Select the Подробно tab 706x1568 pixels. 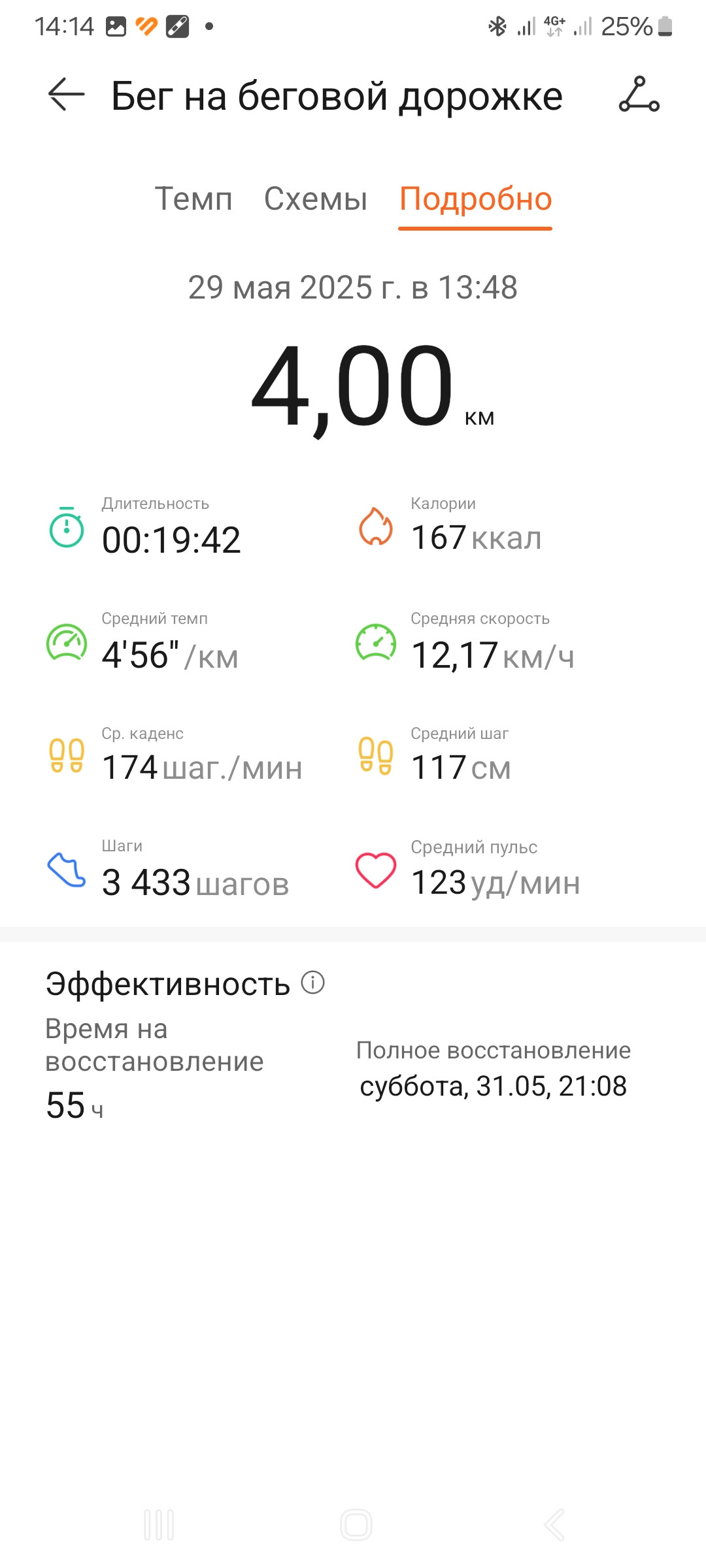click(475, 200)
